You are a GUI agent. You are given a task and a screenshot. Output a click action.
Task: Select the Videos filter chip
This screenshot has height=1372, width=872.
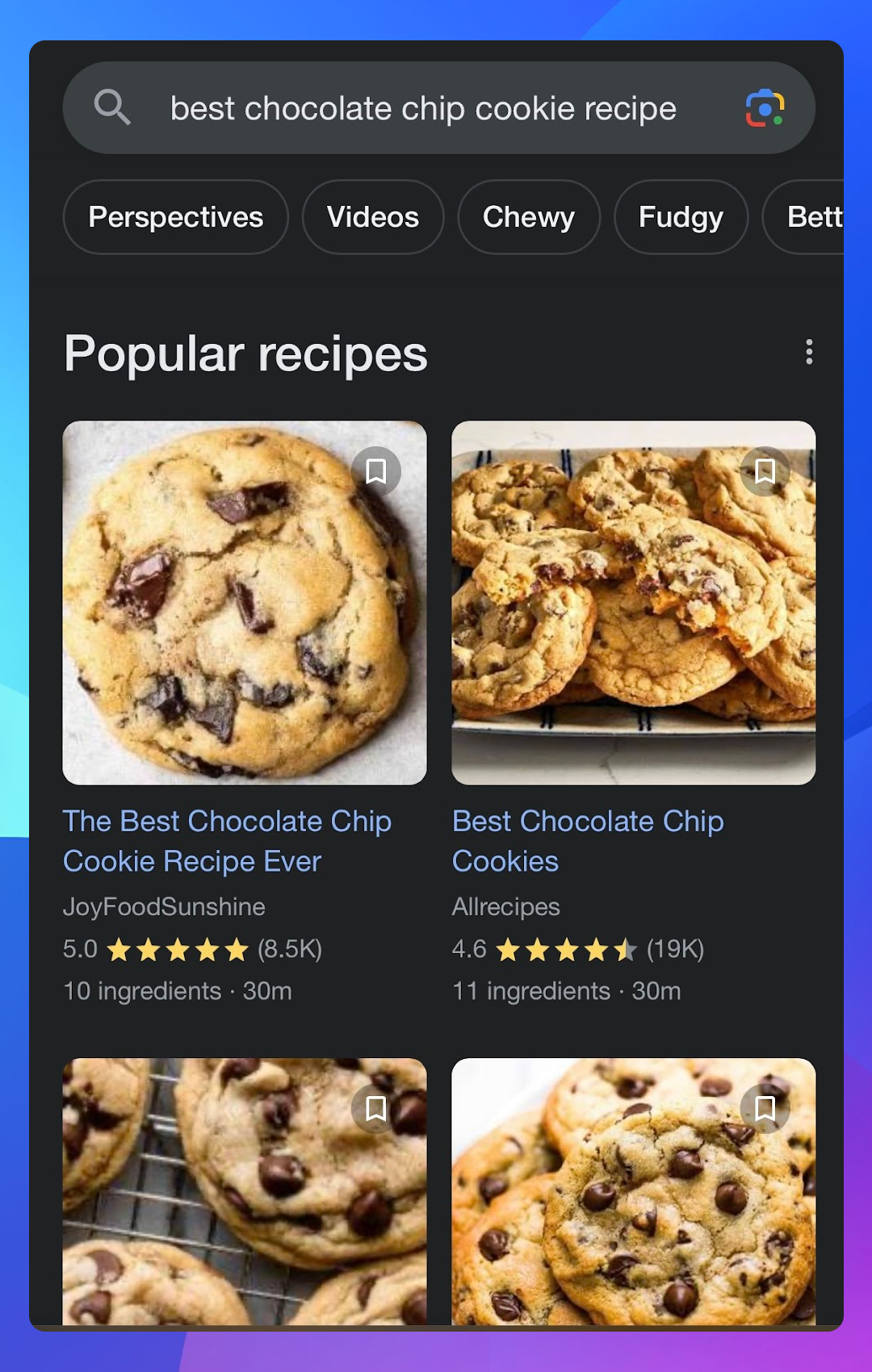[x=372, y=217]
